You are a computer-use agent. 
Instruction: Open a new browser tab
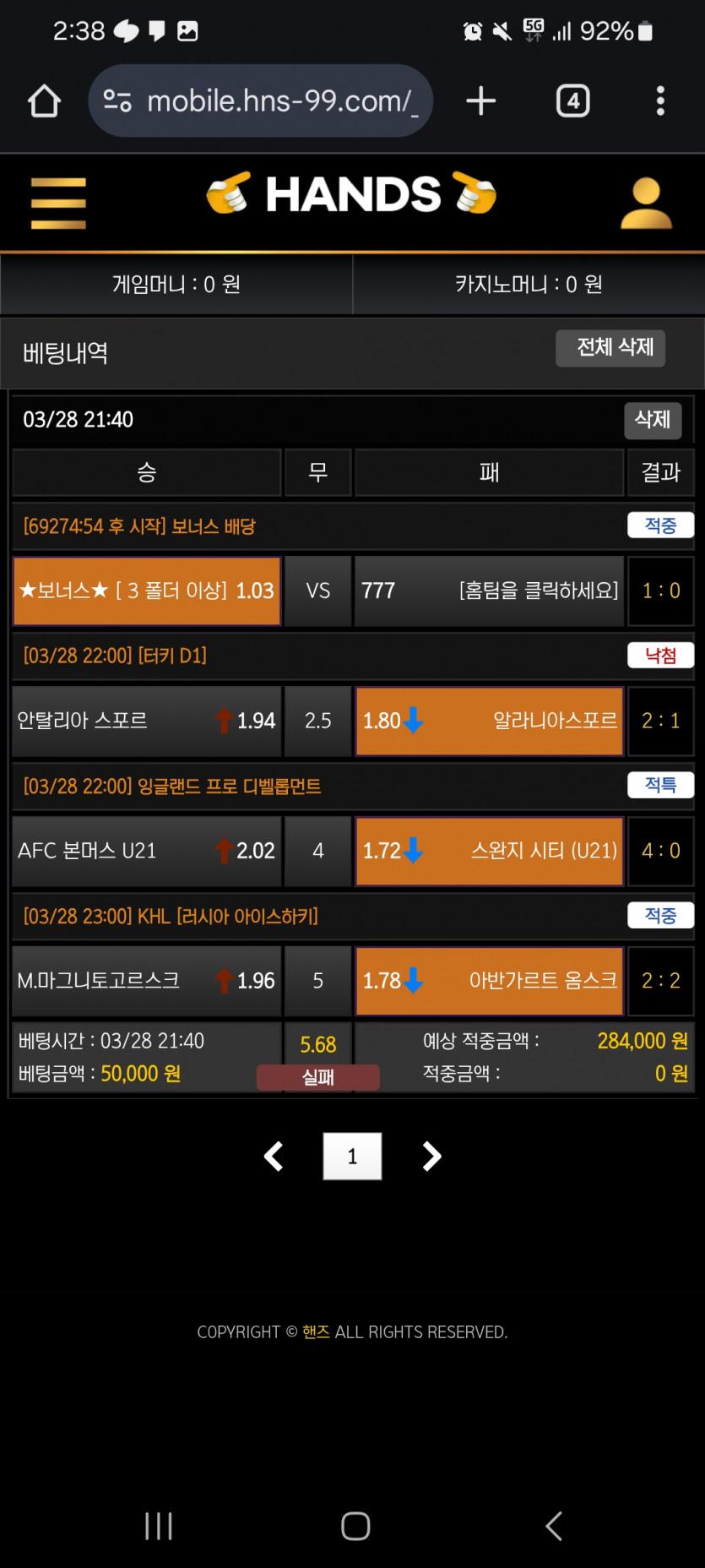(x=480, y=101)
